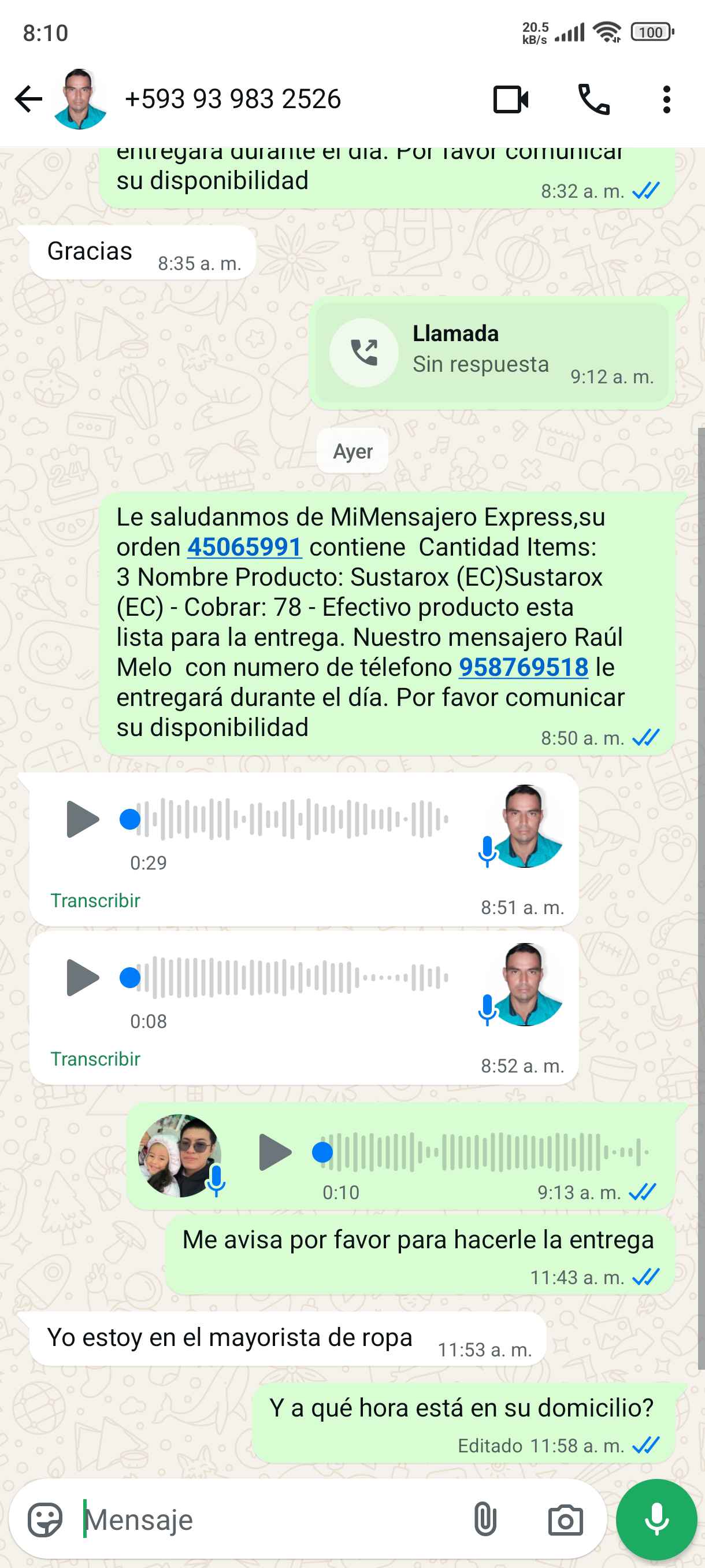Open the camera to send a photo
This screenshot has width=705, height=1568.
565,1520
